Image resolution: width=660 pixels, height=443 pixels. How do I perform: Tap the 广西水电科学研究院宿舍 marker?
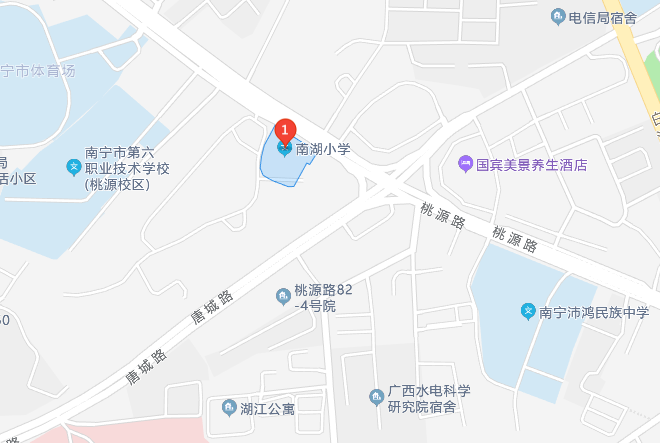tap(377, 398)
